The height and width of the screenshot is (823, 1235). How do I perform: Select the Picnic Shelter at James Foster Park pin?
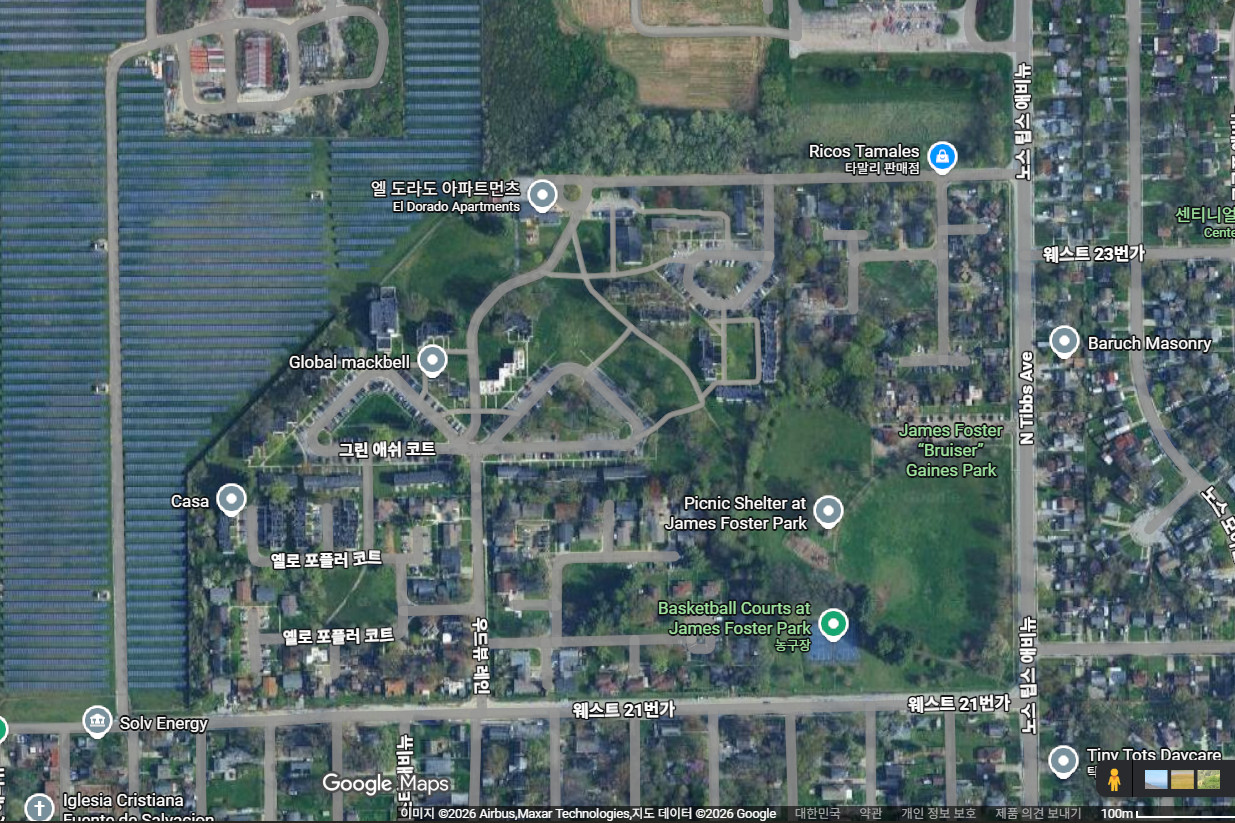click(x=827, y=511)
